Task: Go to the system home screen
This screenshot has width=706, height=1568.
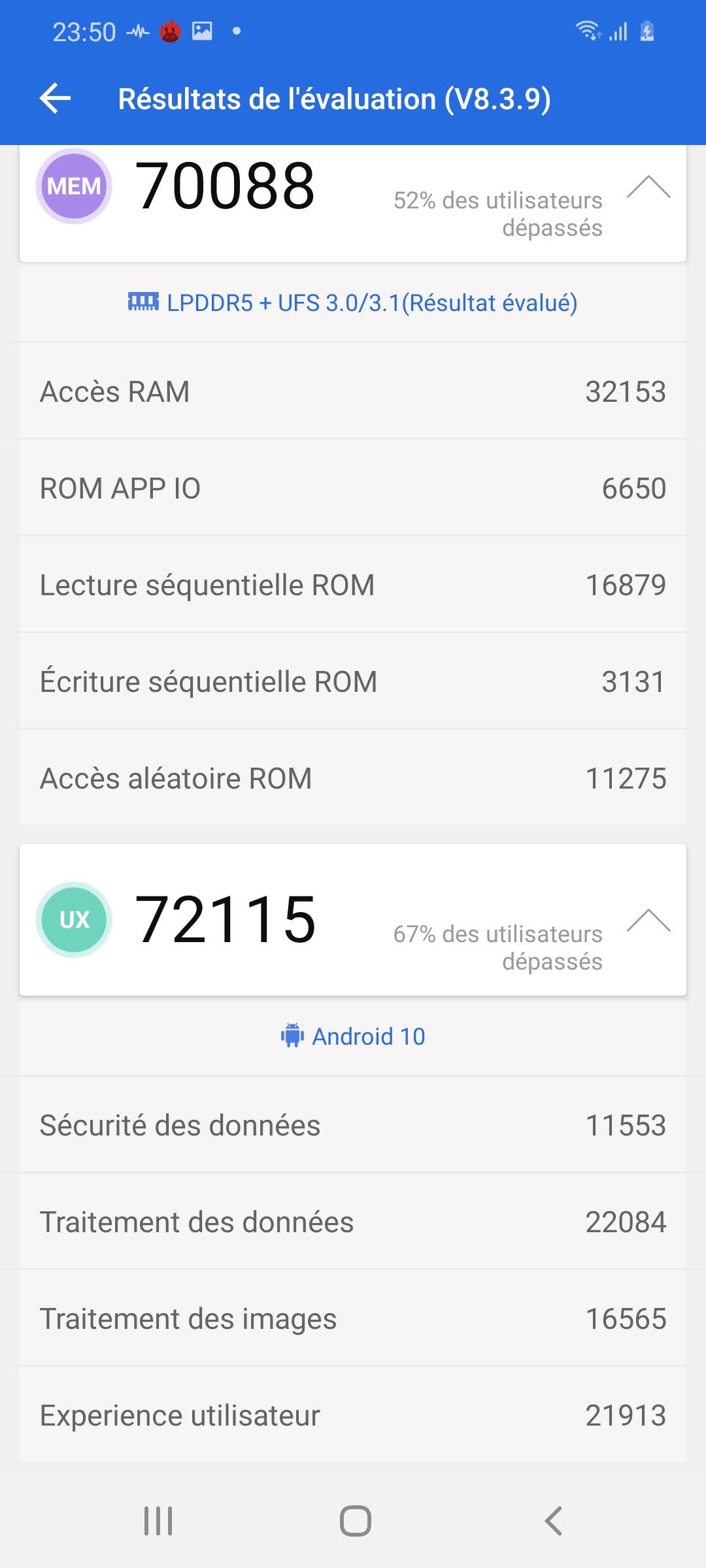Action: click(355, 1520)
